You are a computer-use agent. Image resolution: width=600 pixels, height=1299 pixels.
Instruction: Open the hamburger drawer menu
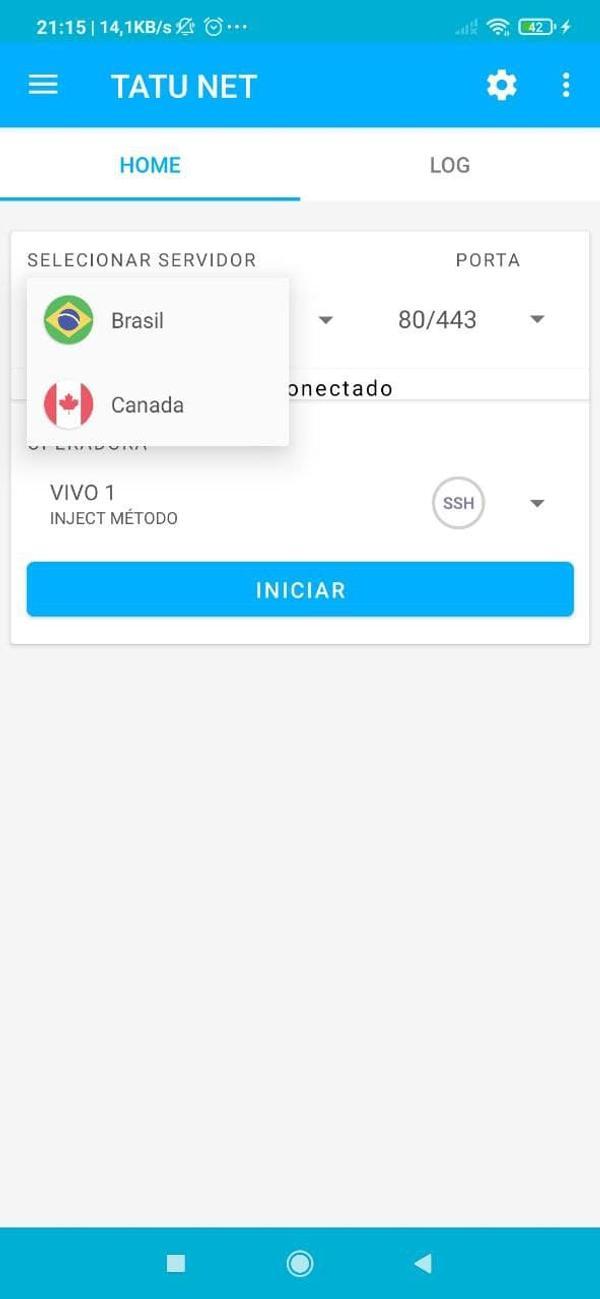coord(43,86)
